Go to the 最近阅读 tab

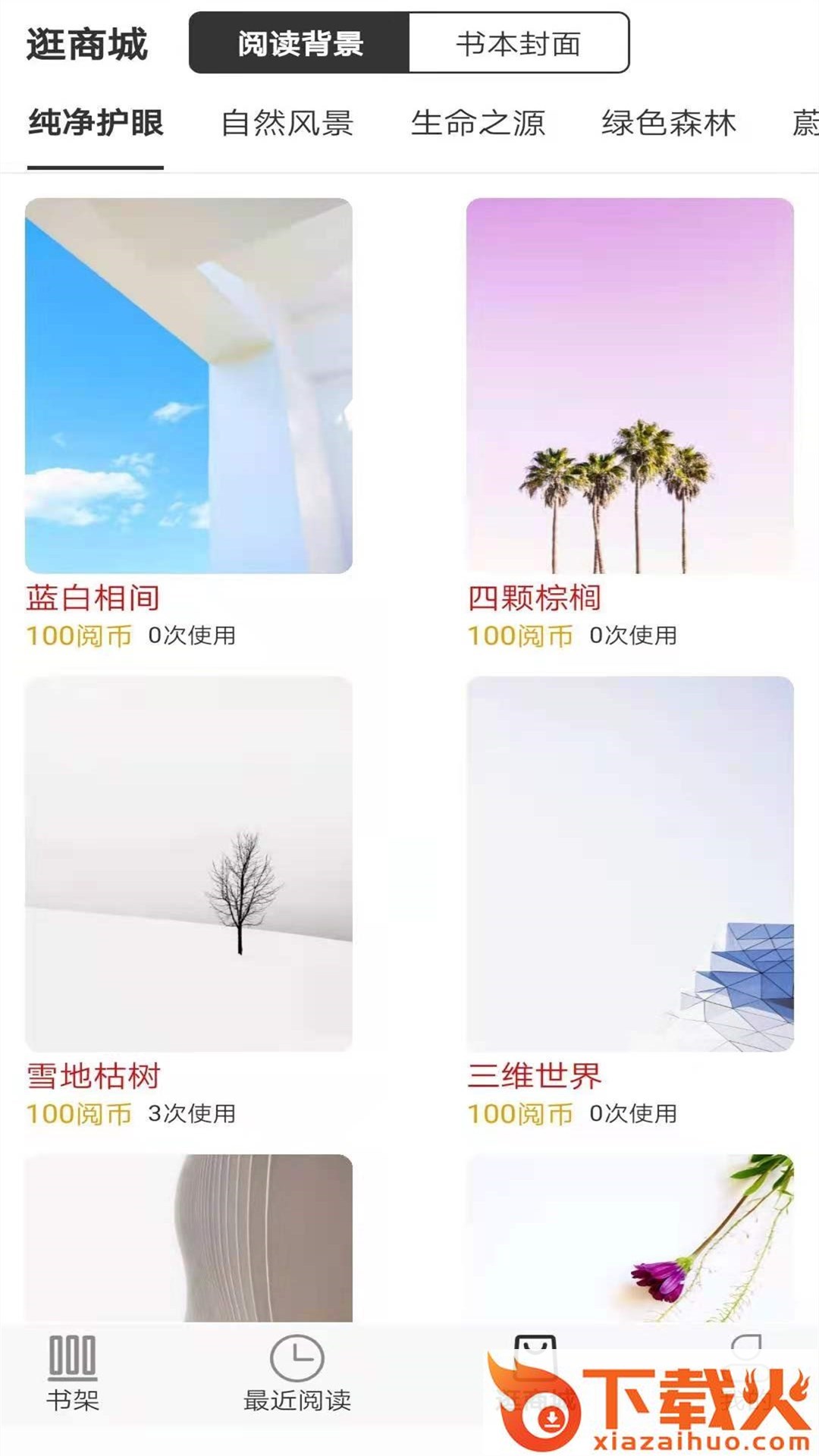[x=297, y=1373]
